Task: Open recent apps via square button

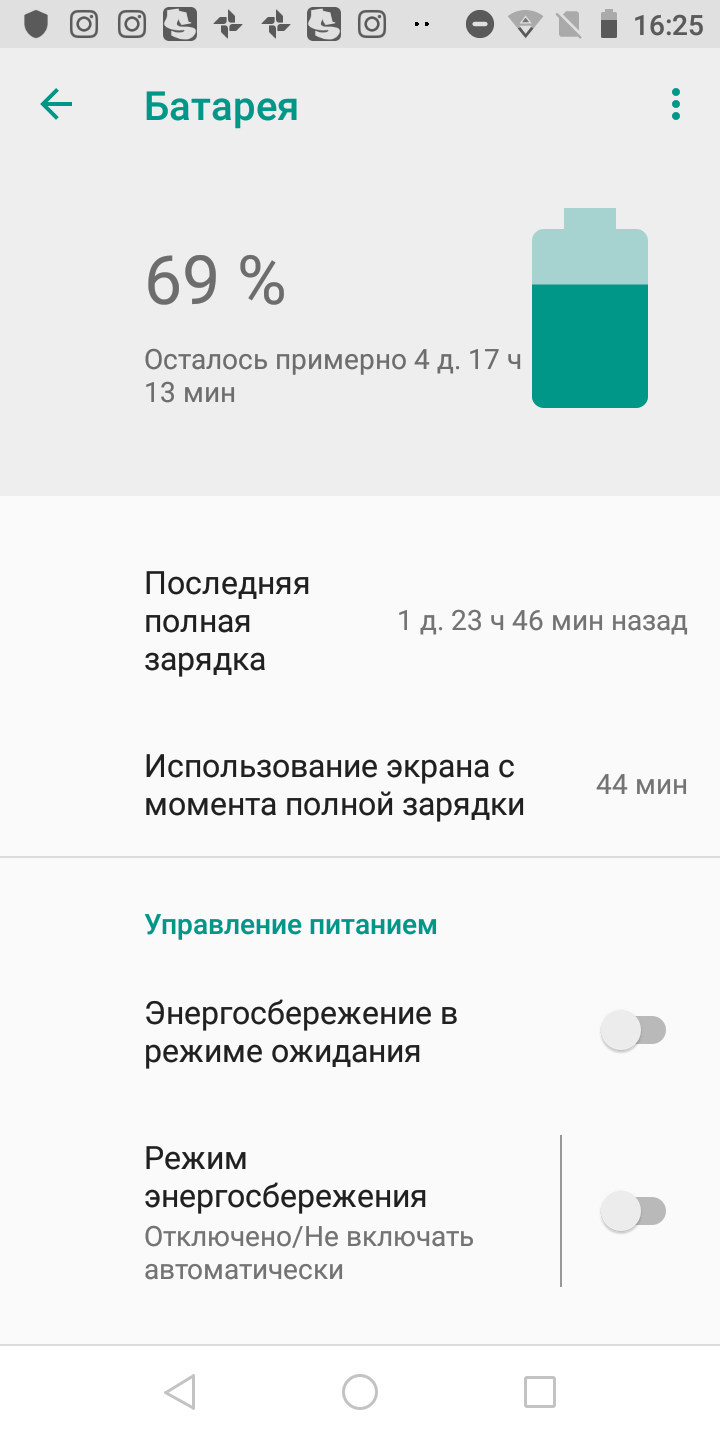Action: (540, 1391)
